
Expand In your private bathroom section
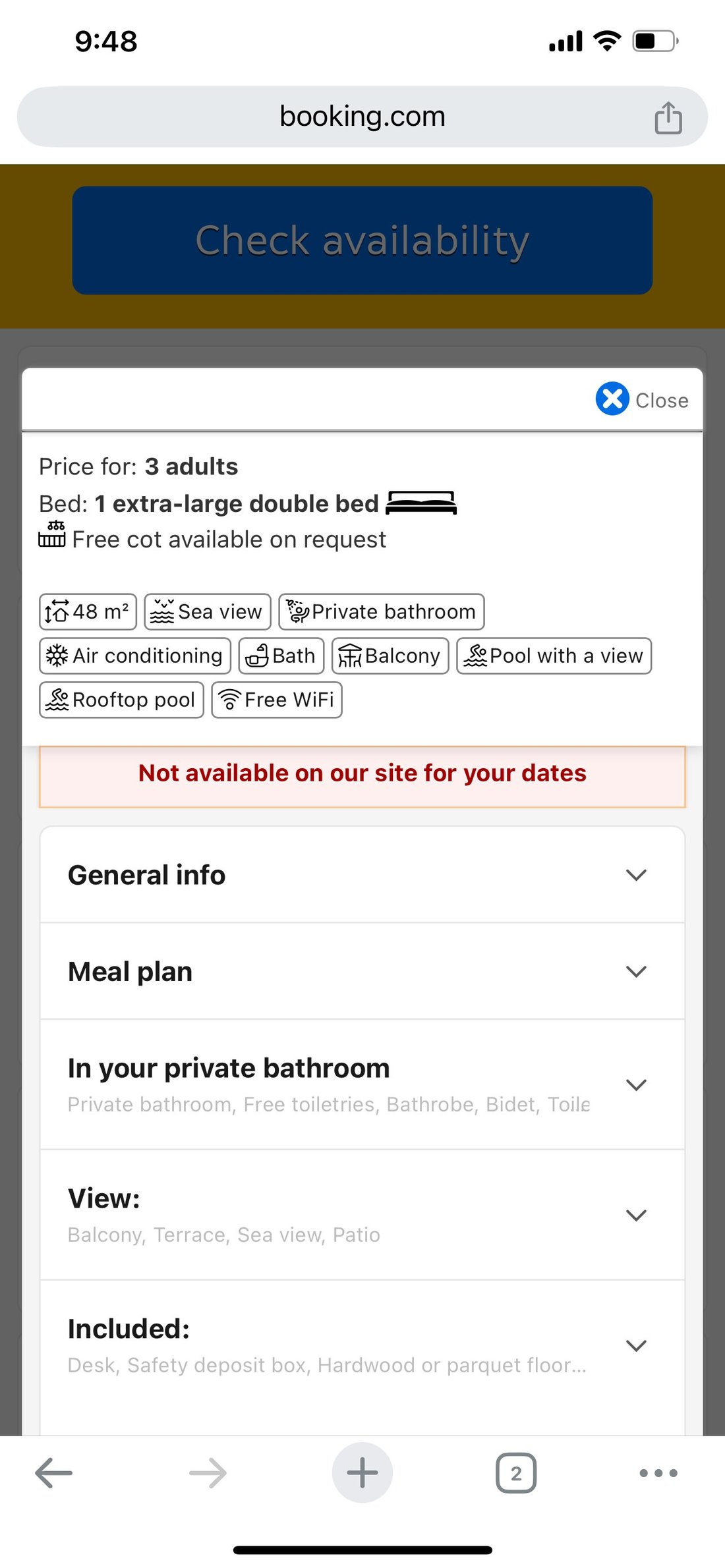pyautogui.click(x=362, y=1084)
